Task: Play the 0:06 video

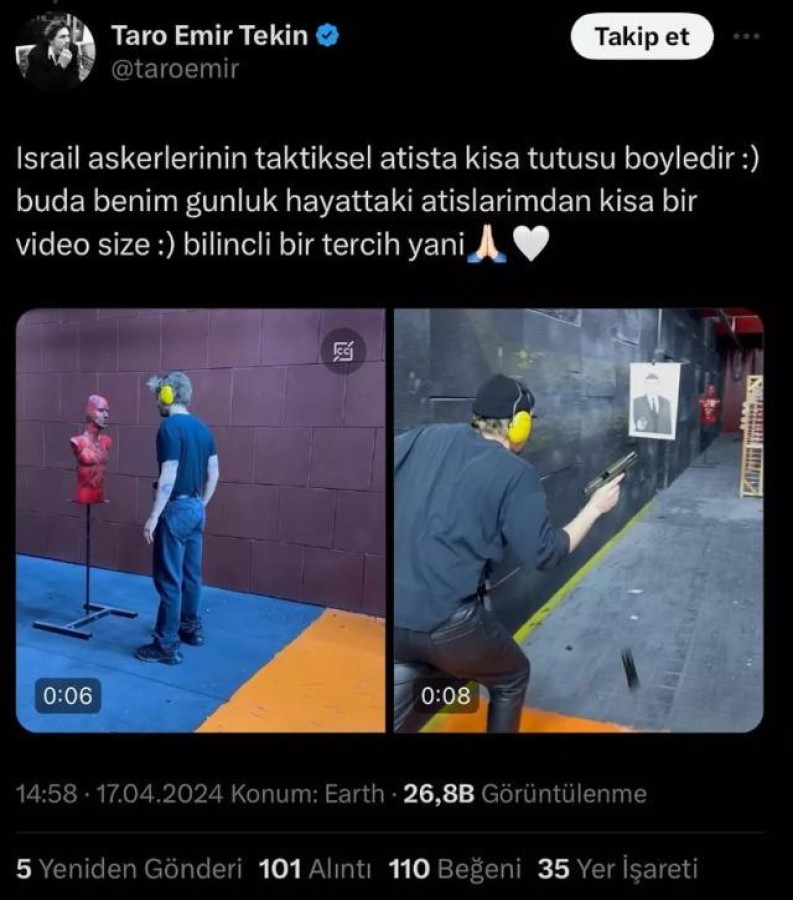Action: pos(200,520)
